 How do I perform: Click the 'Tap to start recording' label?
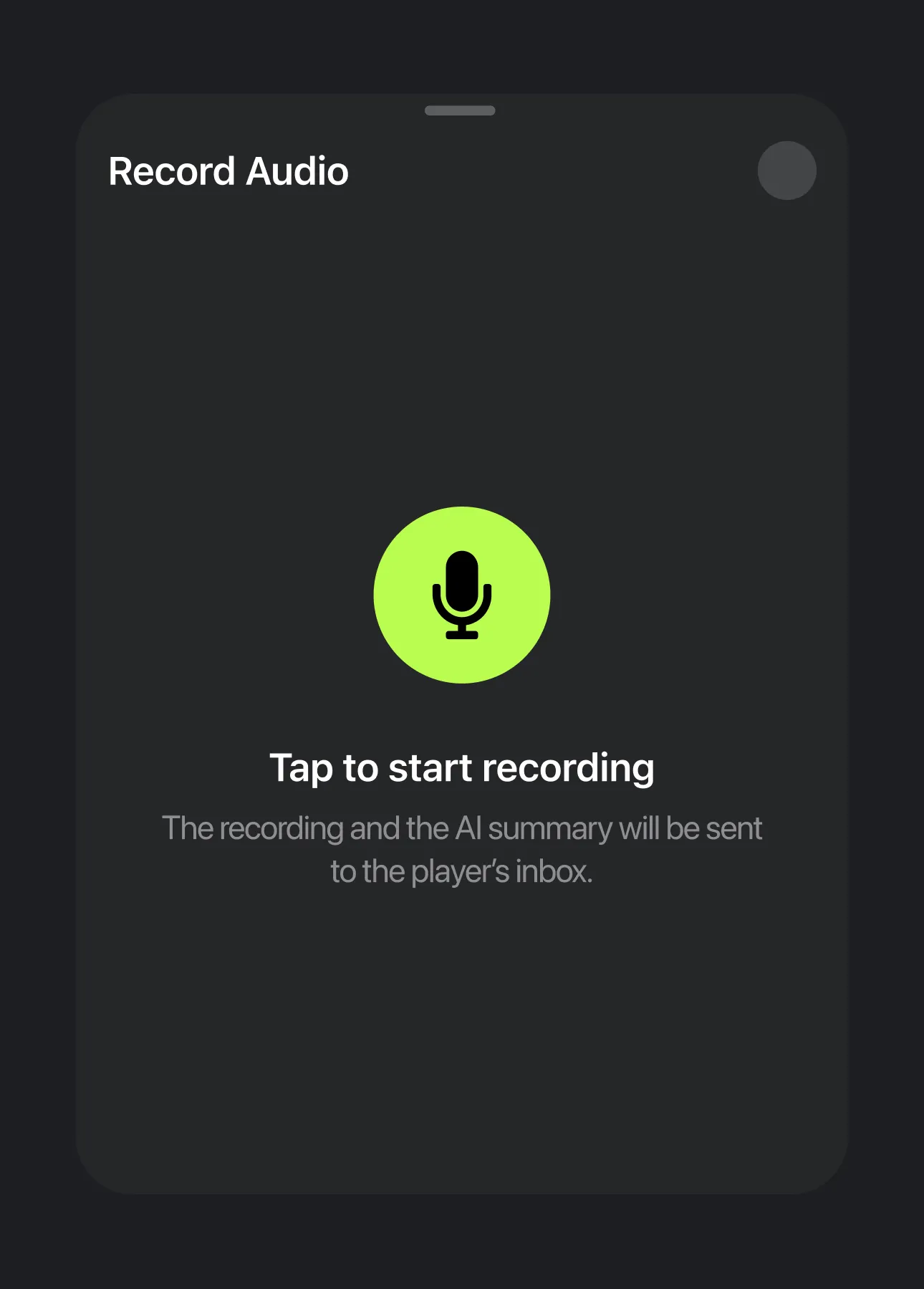pos(462,767)
